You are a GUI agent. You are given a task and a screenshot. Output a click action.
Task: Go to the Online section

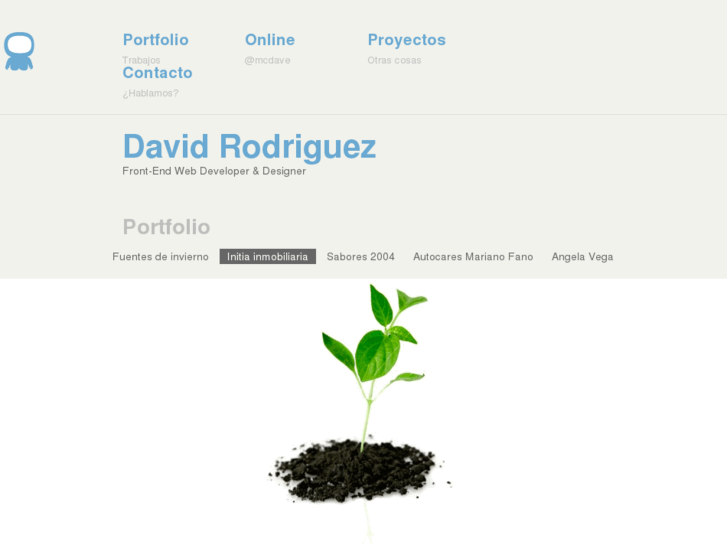pos(269,40)
